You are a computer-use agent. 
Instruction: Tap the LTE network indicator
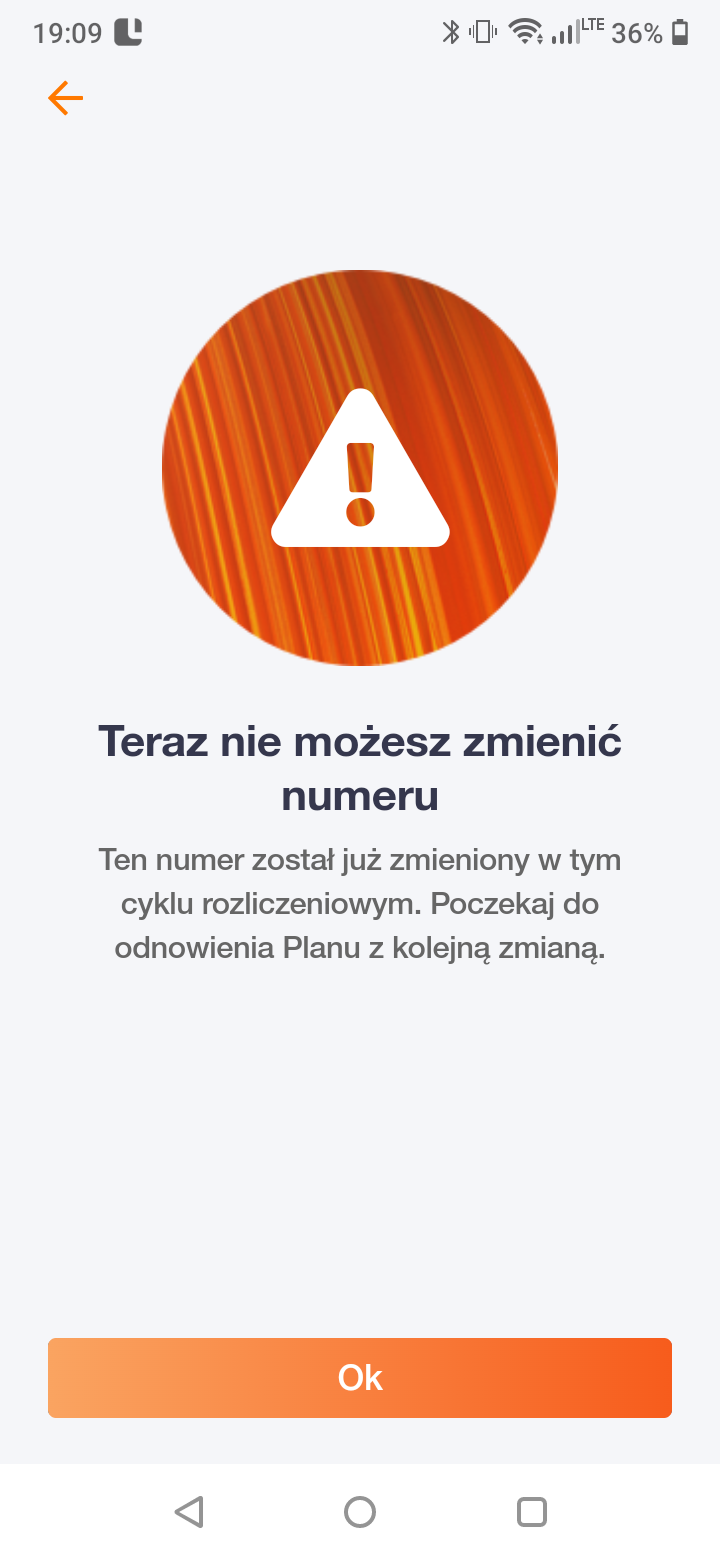tap(592, 26)
